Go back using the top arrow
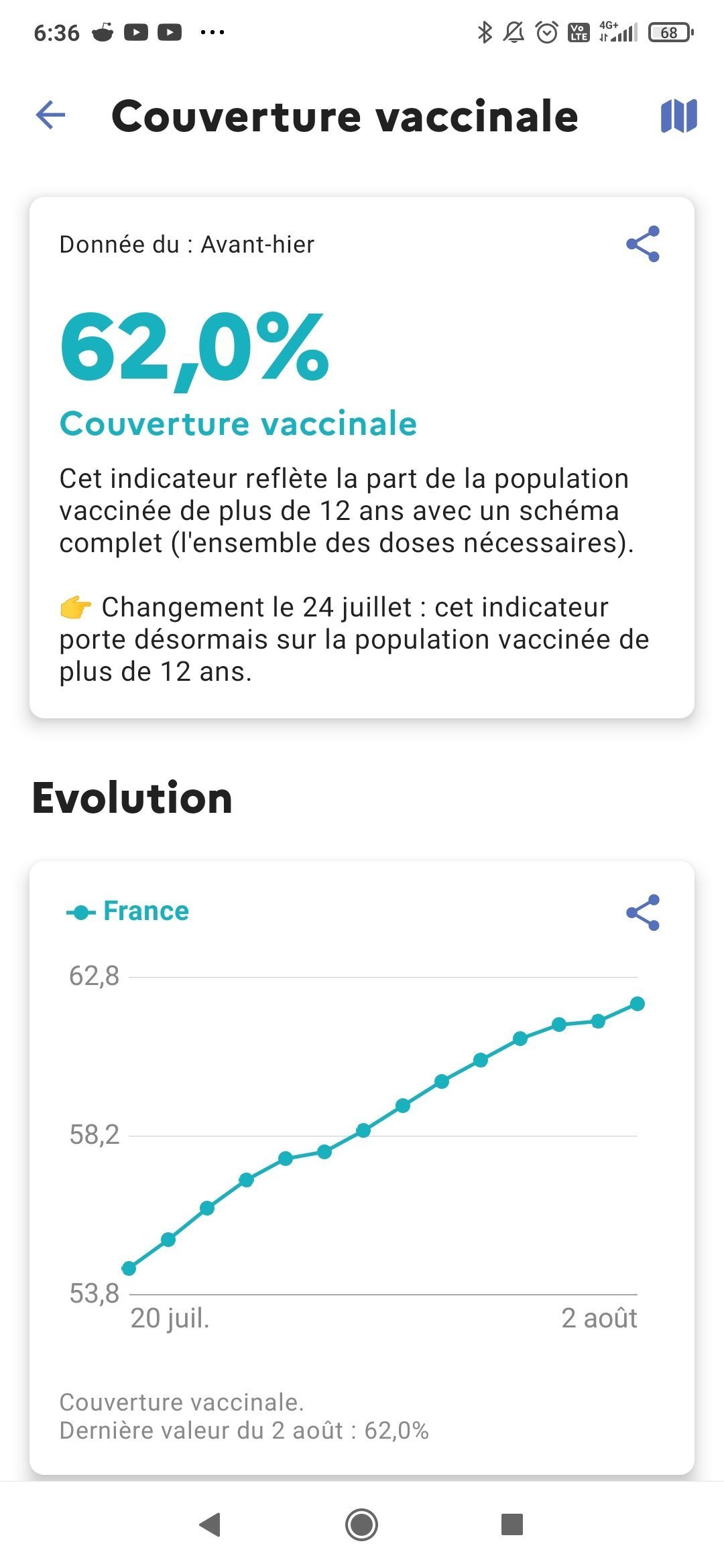Viewport: 724px width, 1568px height. (51, 115)
